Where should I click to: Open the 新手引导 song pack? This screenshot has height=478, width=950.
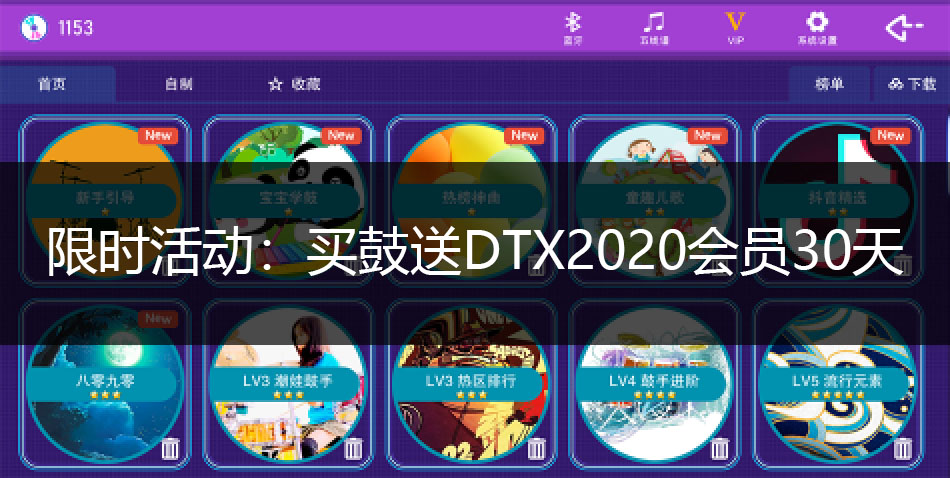tap(105, 199)
